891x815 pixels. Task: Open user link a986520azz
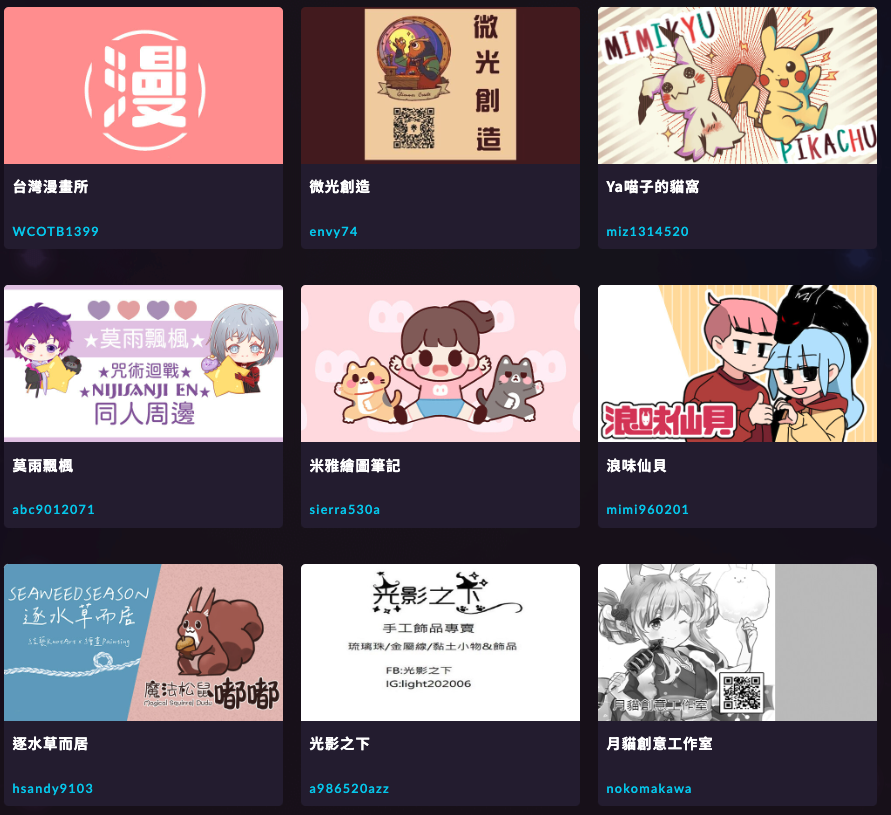point(349,788)
